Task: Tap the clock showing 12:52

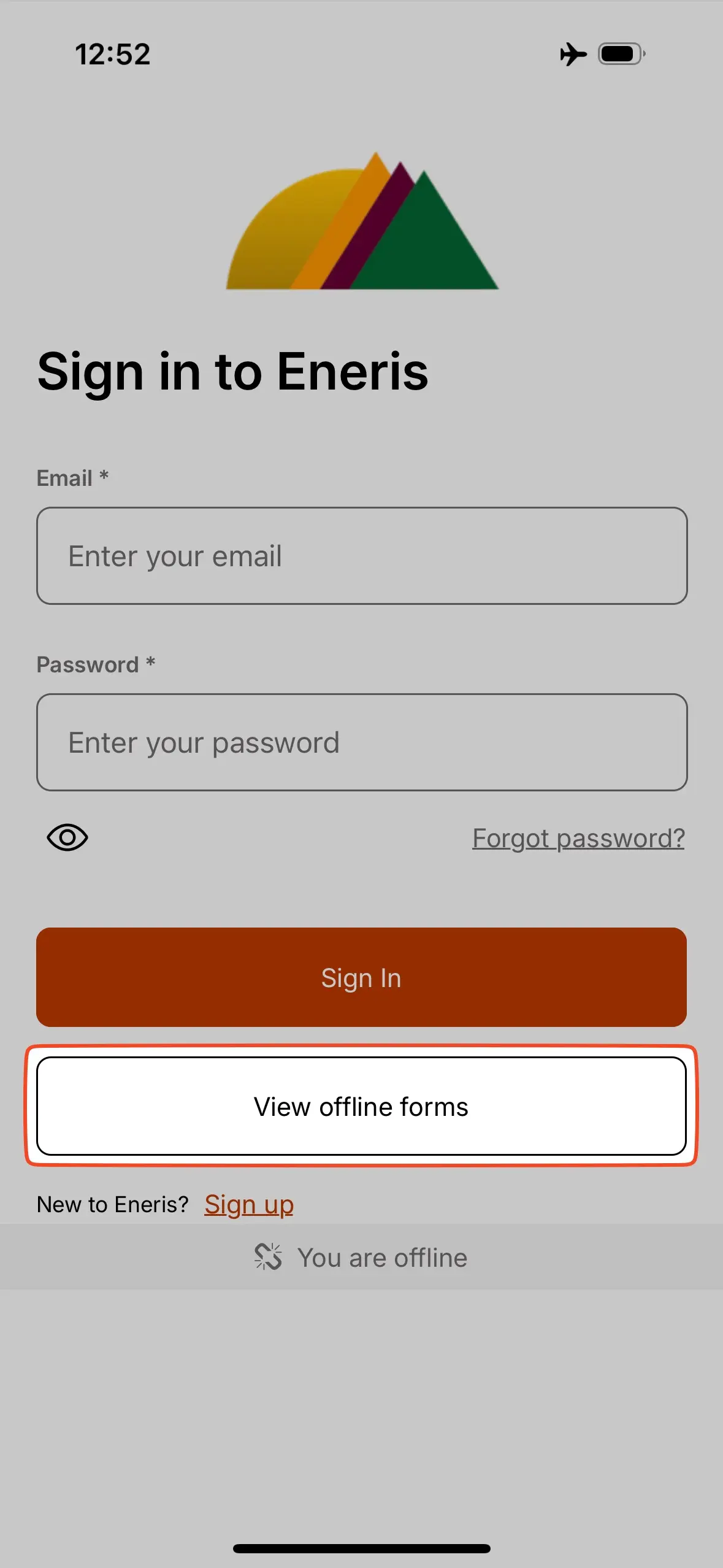Action: (113, 54)
